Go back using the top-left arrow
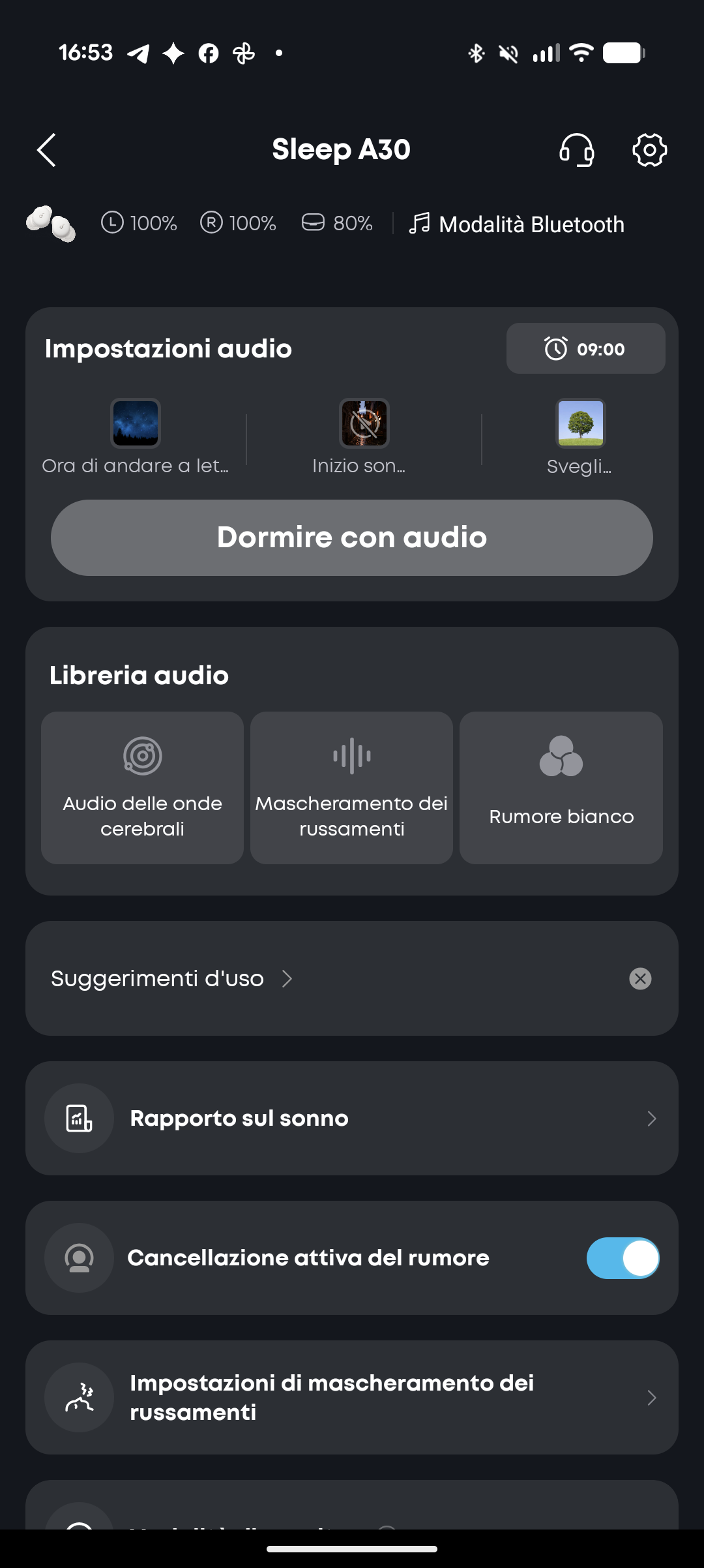704x1568 pixels. [46, 151]
